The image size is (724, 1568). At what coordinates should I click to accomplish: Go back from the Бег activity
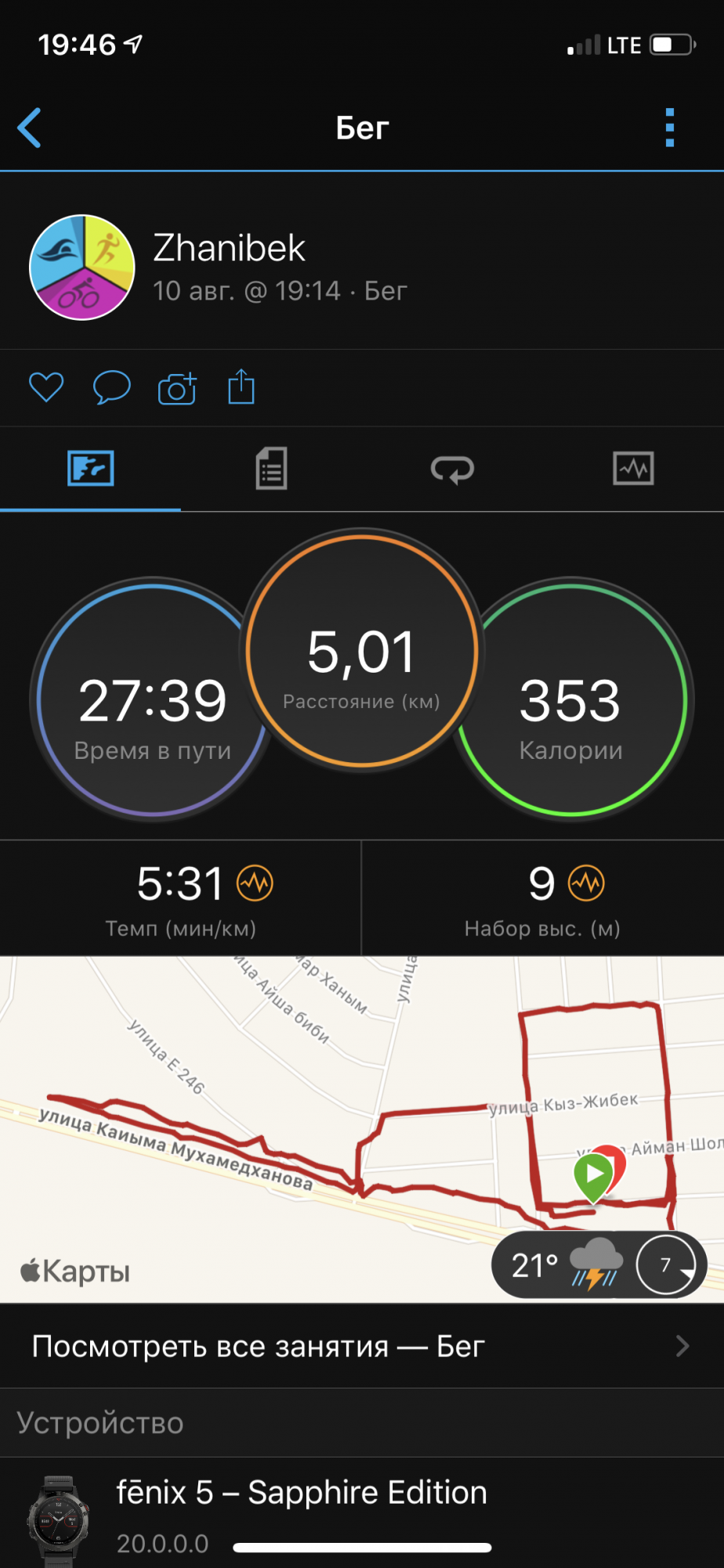point(30,128)
